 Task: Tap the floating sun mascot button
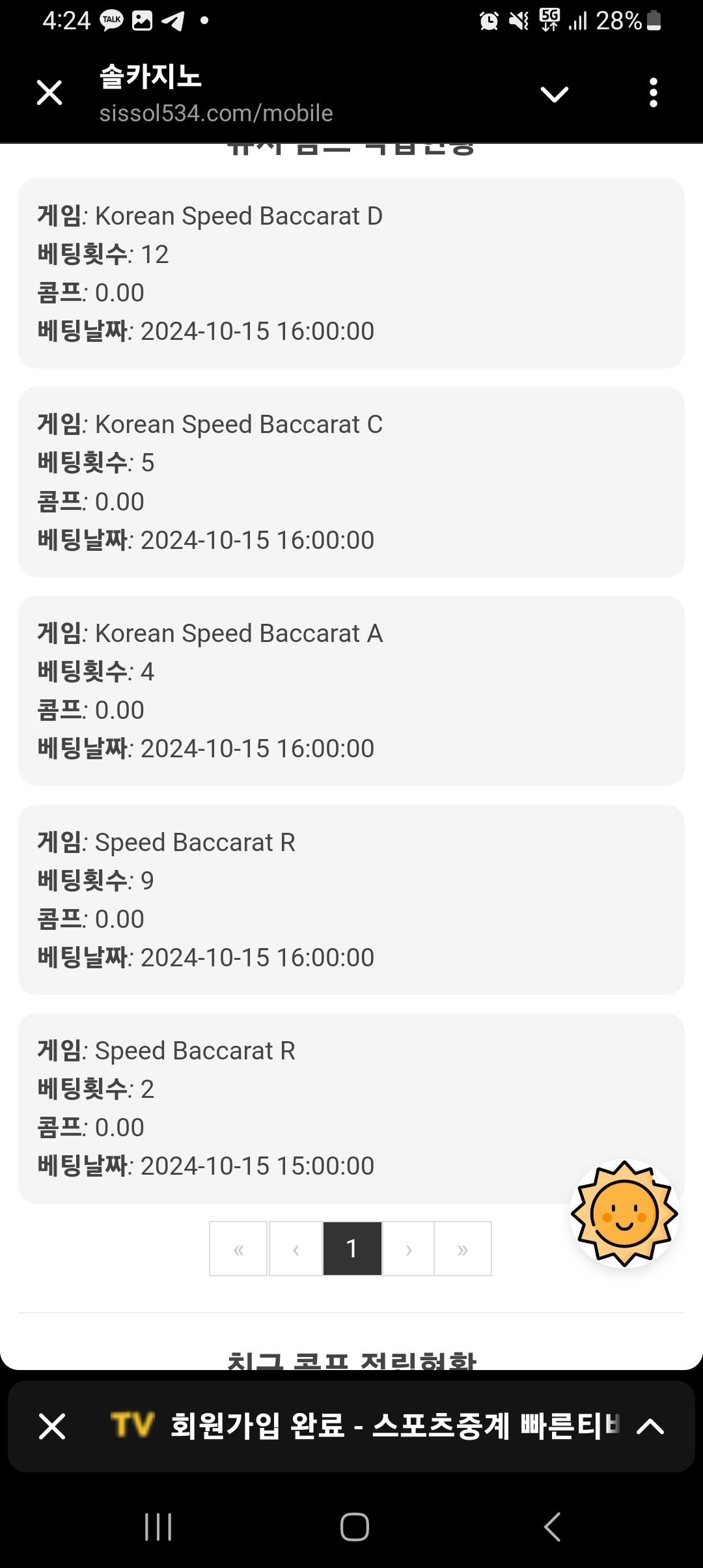point(624,1214)
